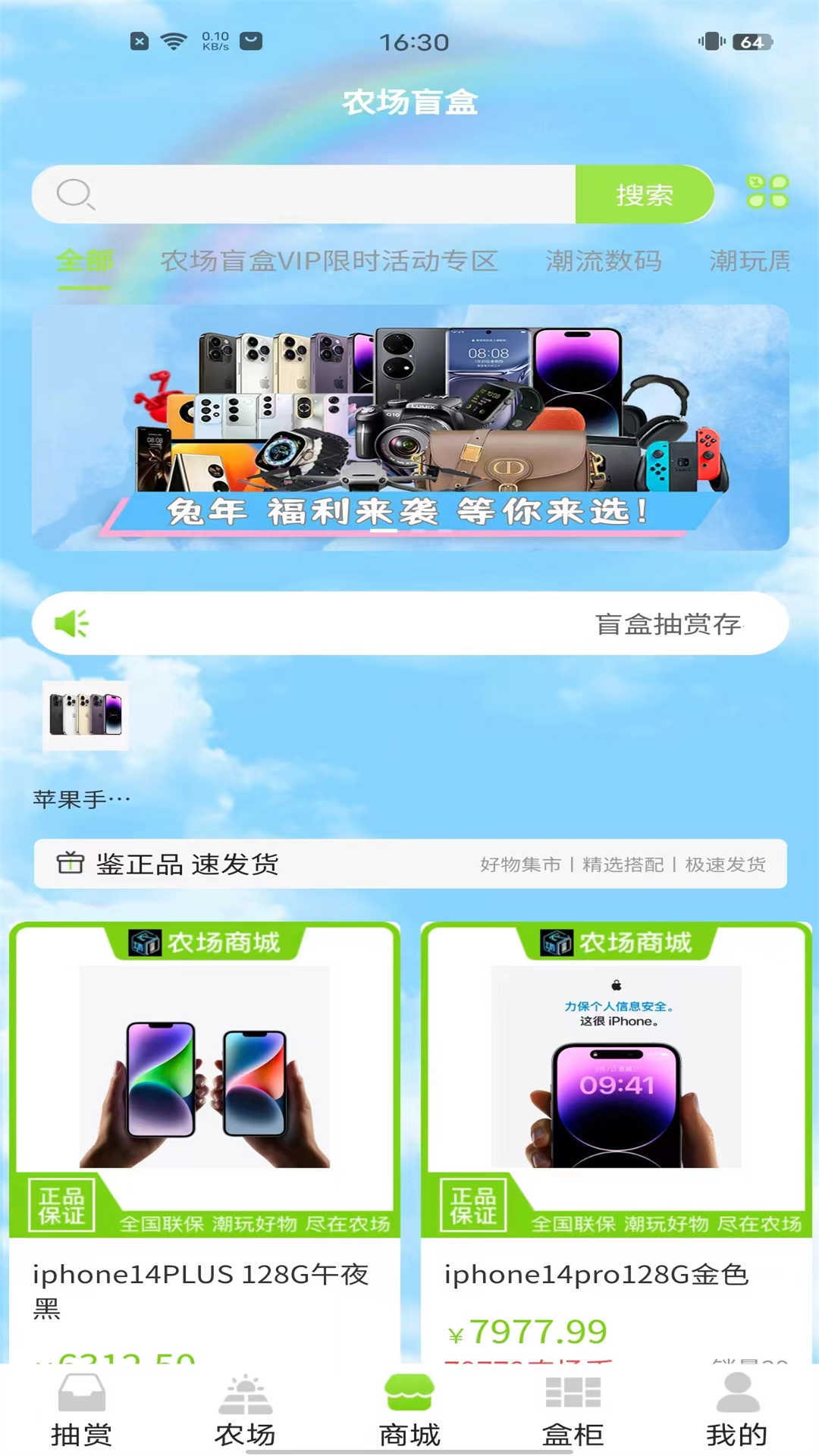
Task: Tap the green 搜索 button
Action: (x=644, y=194)
